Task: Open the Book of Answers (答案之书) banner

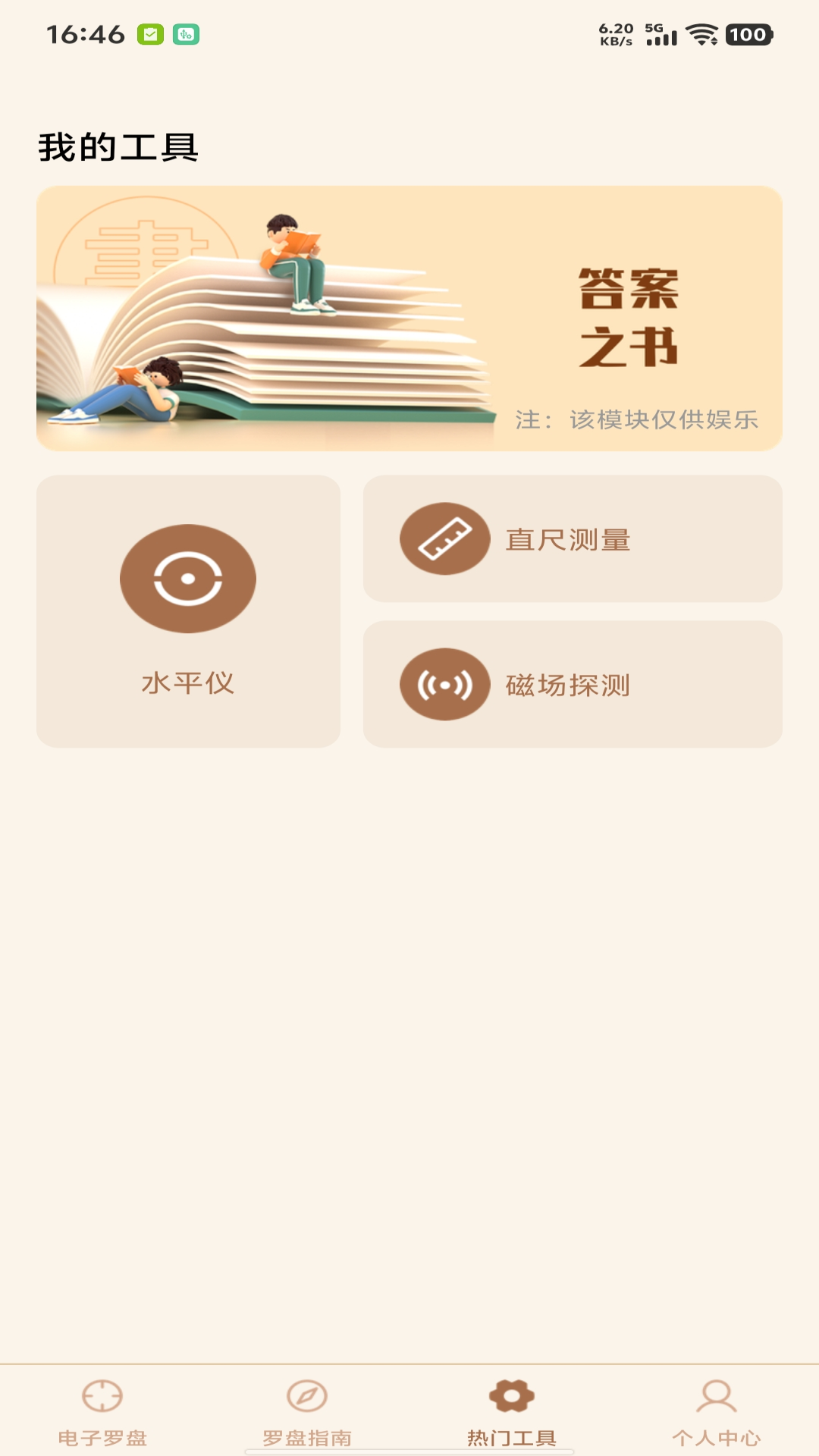Action: click(409, 318)
